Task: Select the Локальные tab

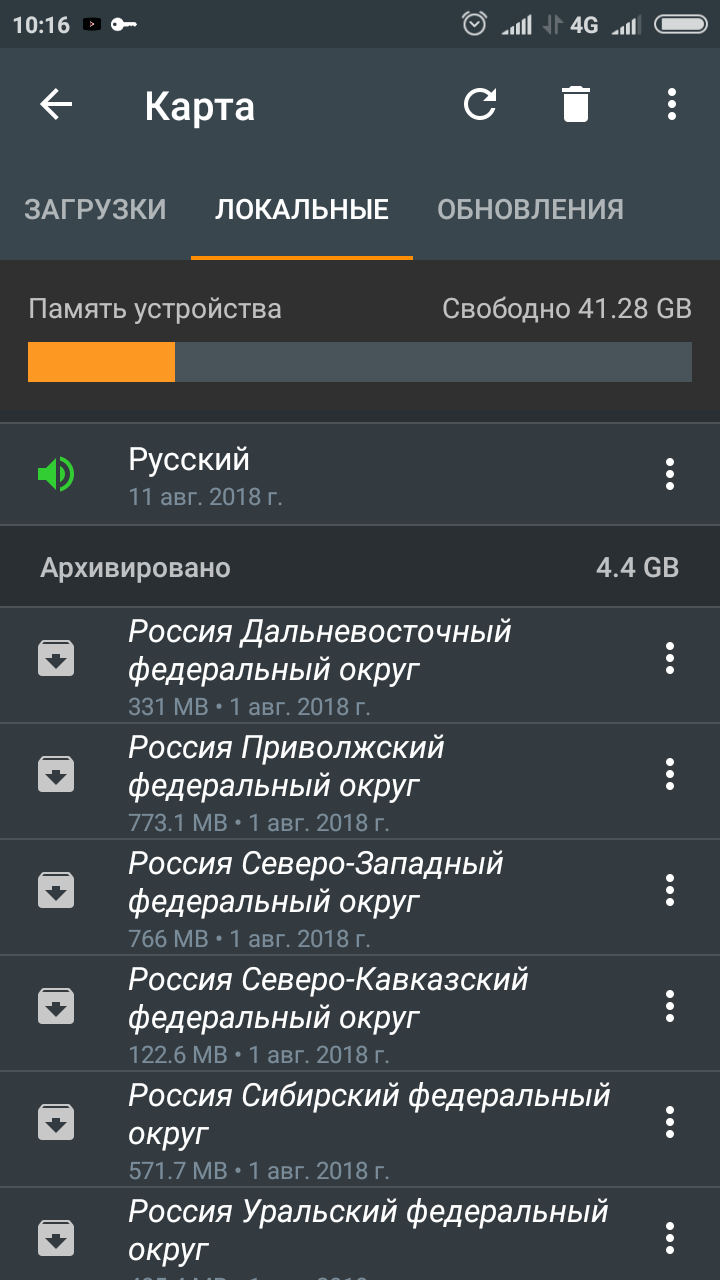Action: point(302,209)
